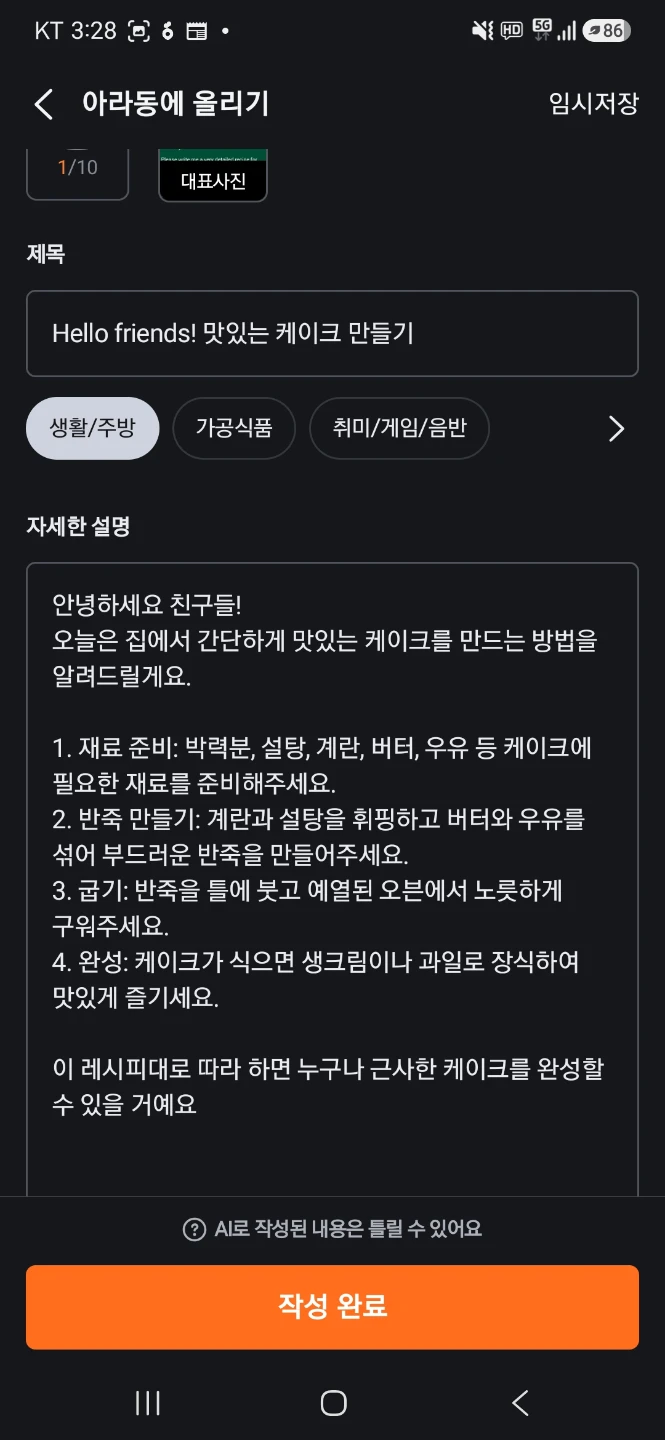This screenshot has width=665, height=1440.
Task: Open the AI content help question icon
Action: (195, 1230)
